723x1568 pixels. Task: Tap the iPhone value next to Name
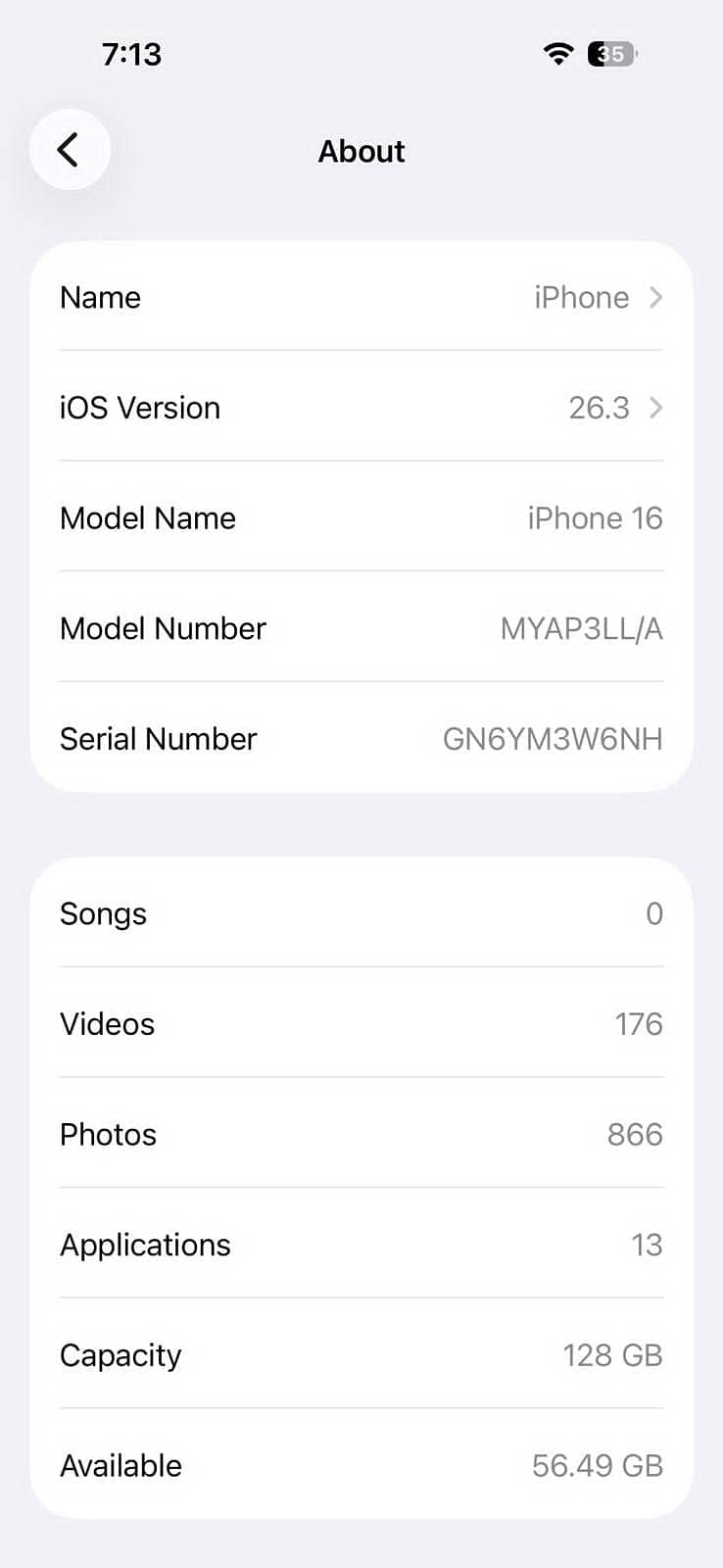(x=581, y=297)
